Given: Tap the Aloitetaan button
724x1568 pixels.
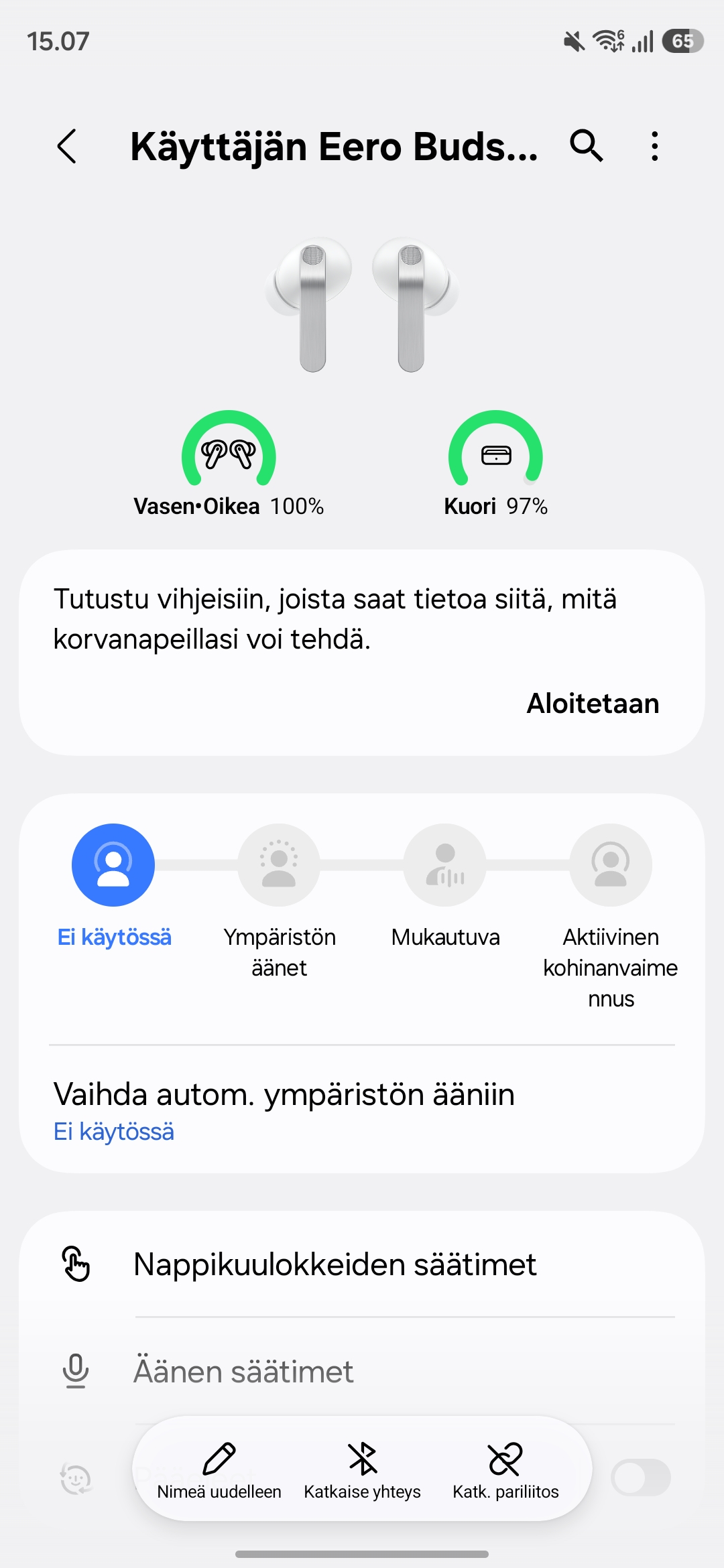Looking at the screenshot, I should pos(593,704).
